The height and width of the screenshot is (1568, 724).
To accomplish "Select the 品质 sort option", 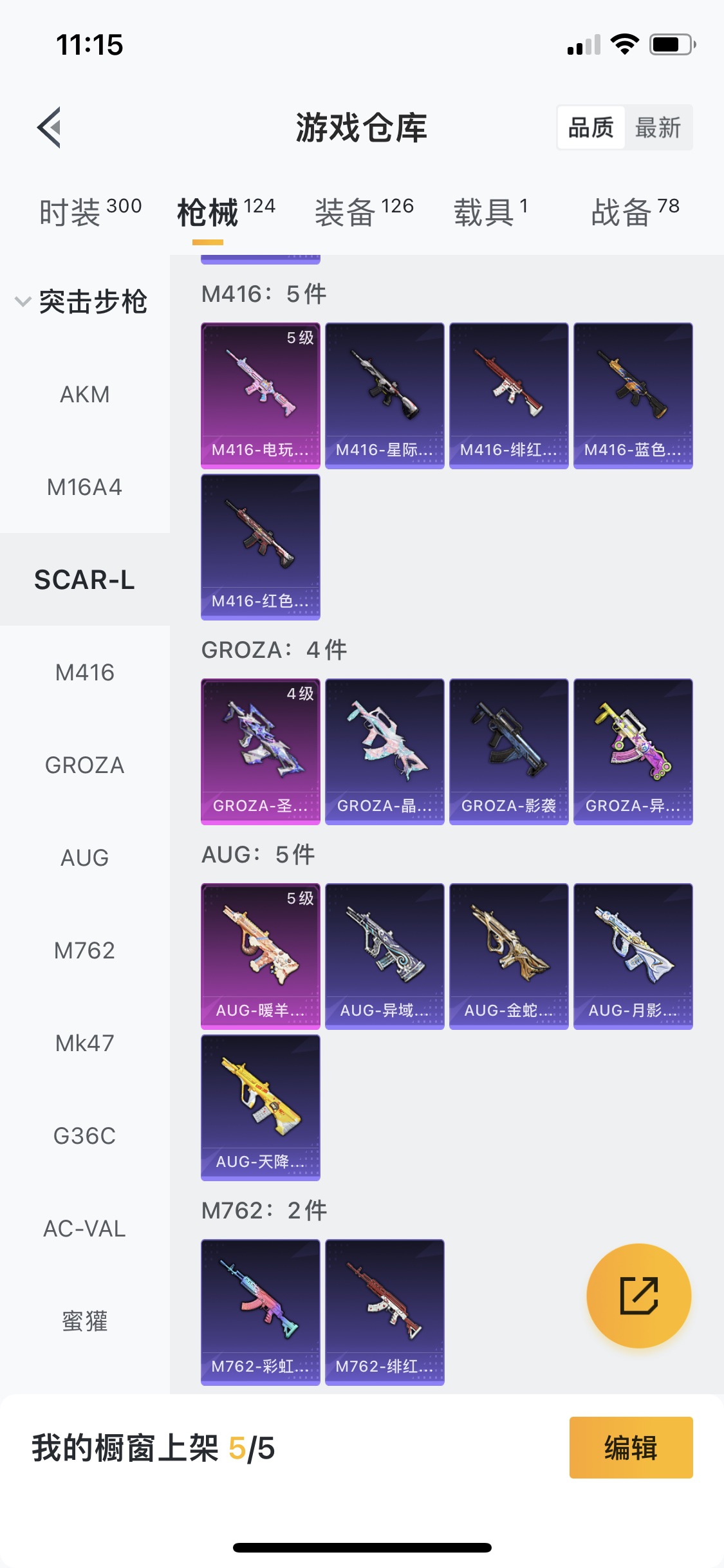I will (x=591, y=127).
